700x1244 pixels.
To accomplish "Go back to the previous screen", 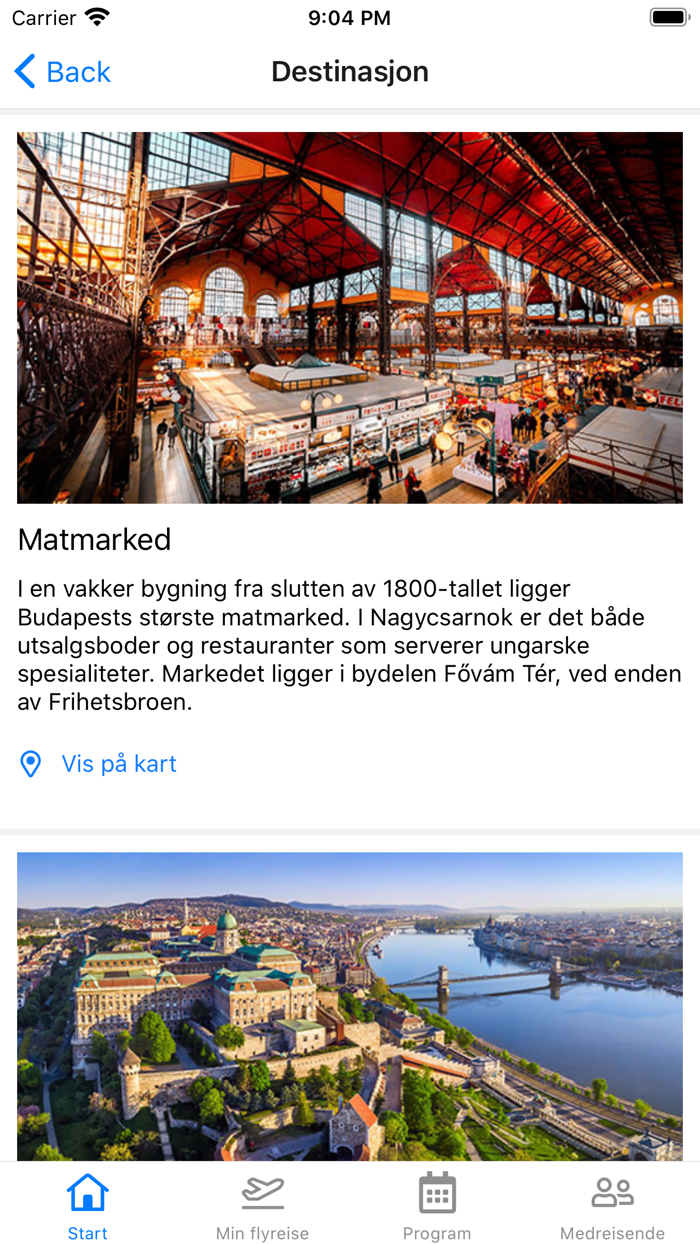I will (62, 72).
